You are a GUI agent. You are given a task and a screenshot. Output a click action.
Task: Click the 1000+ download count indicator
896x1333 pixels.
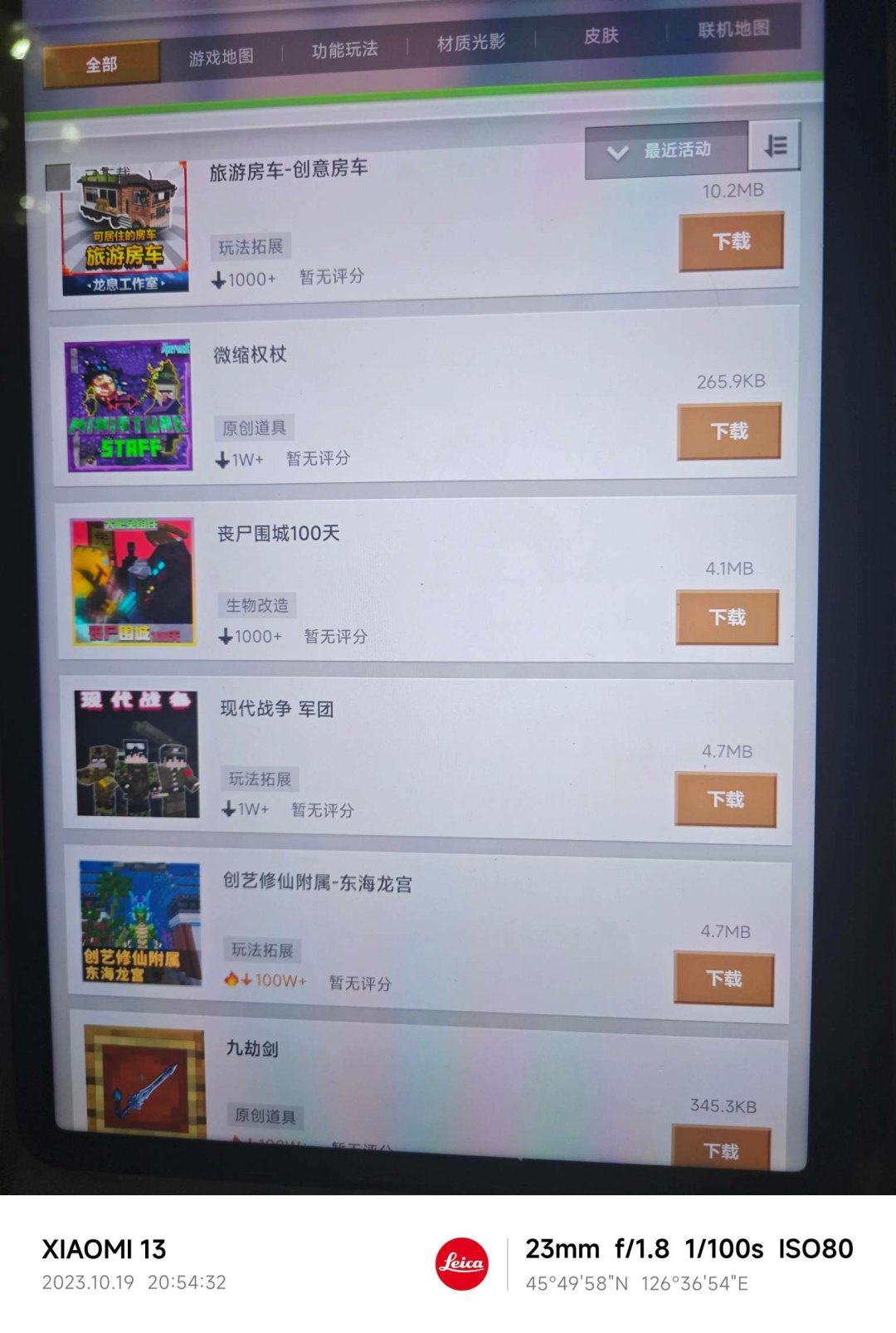[x=251, y=277]
